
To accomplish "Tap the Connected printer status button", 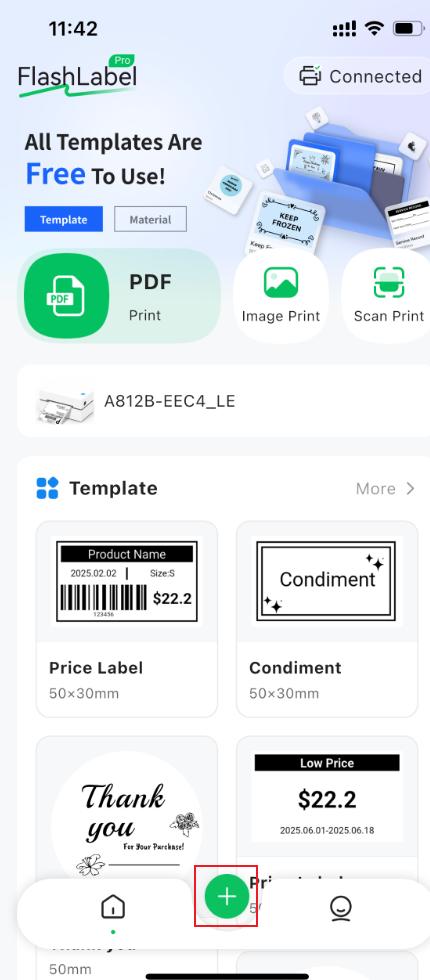I will coord(358,76).
